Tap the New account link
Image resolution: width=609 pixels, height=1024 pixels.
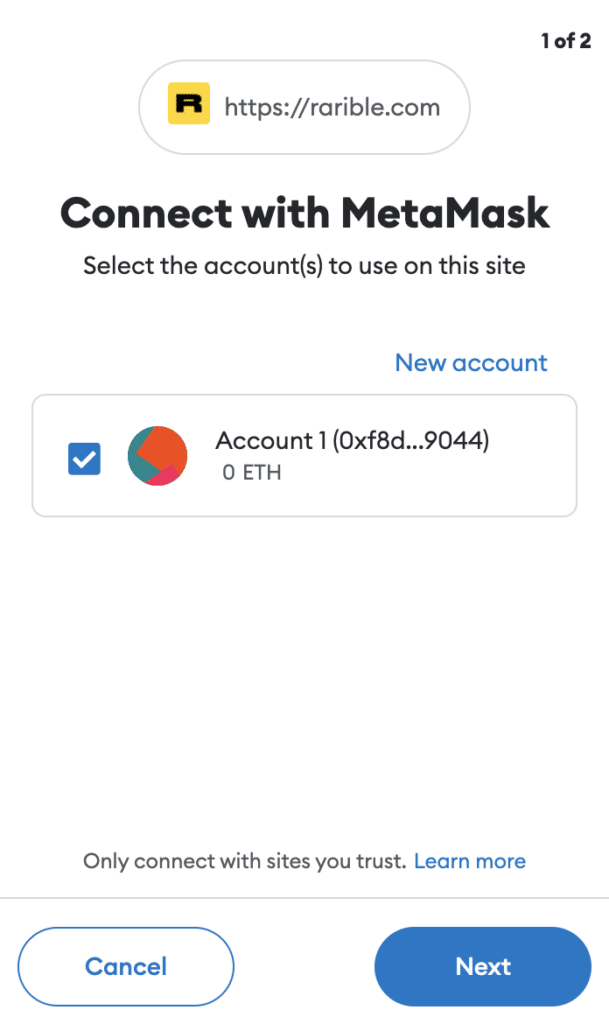[471, 362]
